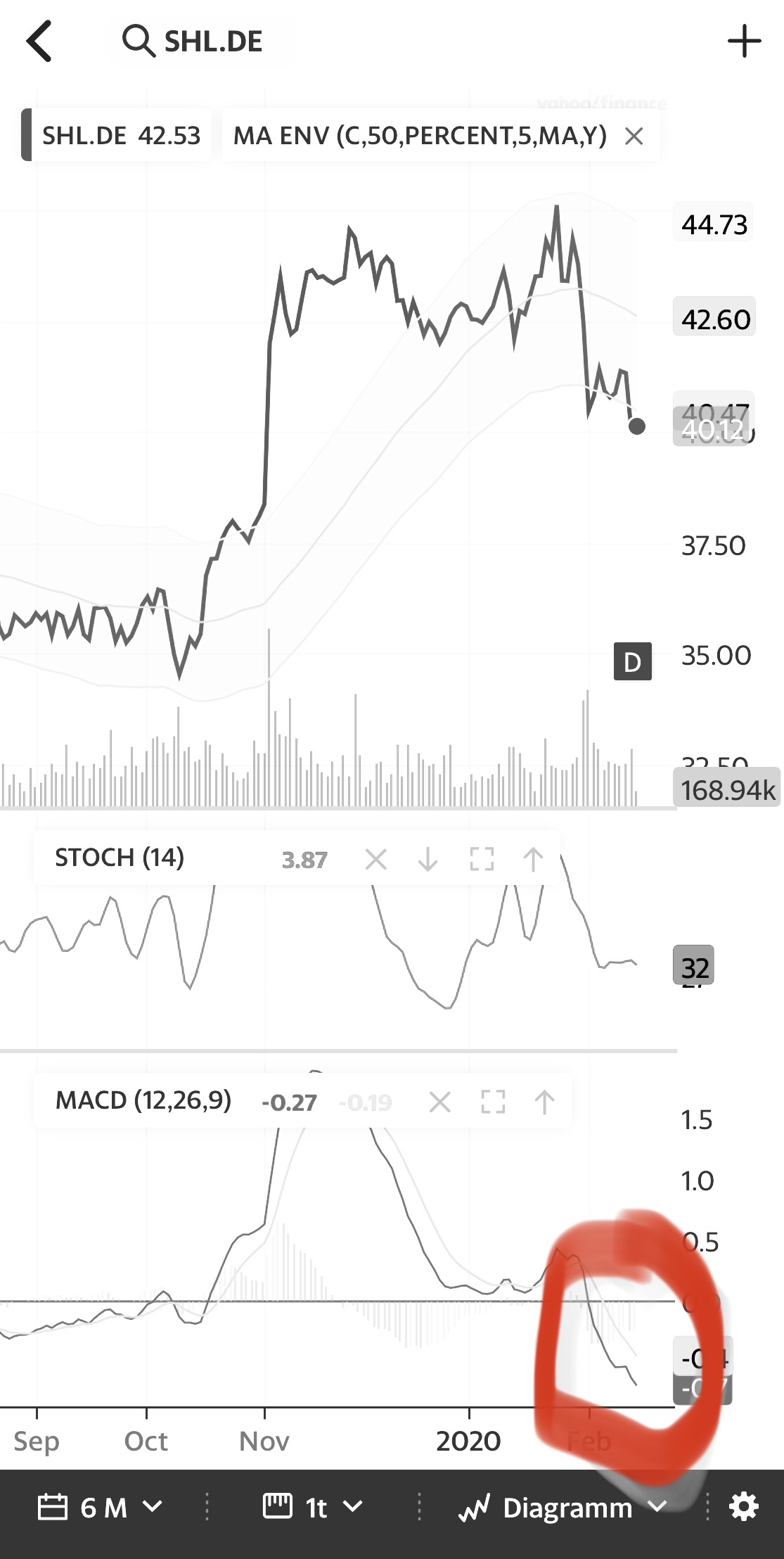This screenshot has width=784, height=1559.
Task: Move the STOCH panel down
Action: pyautogui.click(x=427, y=860)
